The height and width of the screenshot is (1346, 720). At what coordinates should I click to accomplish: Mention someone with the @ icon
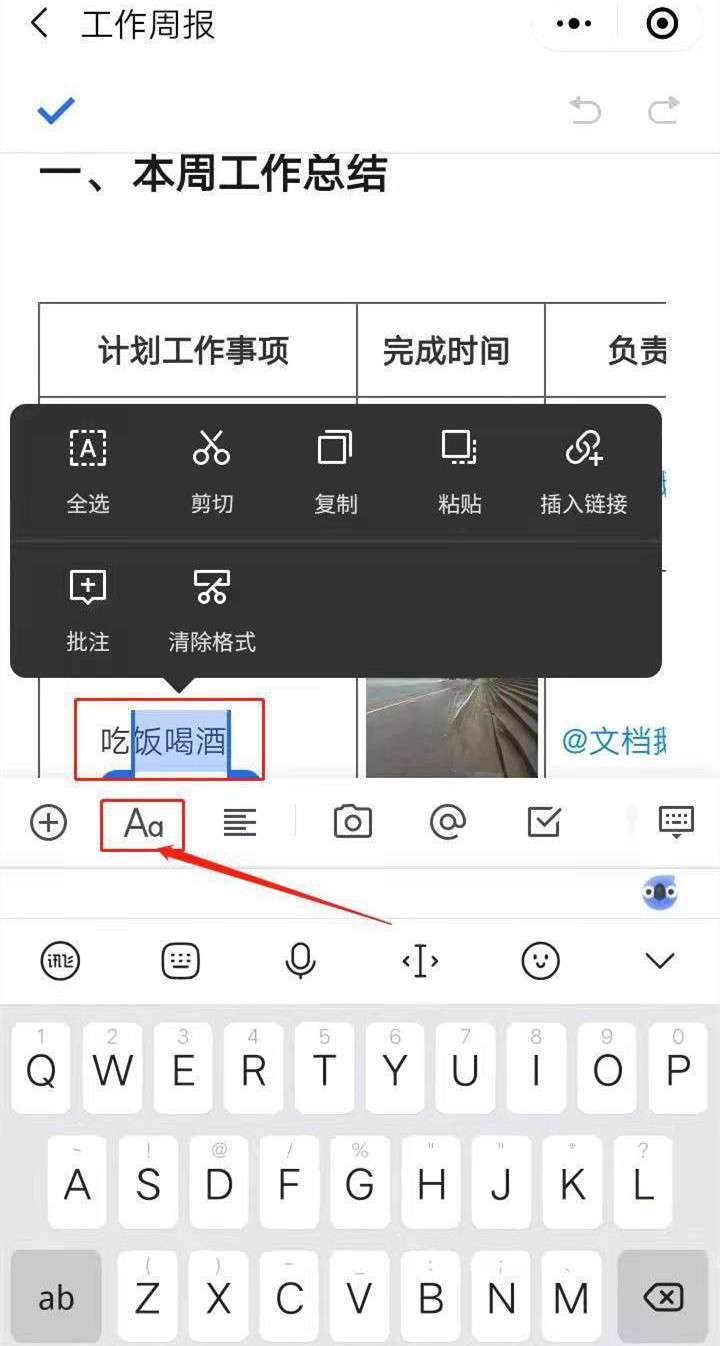[x=448, y=823]
